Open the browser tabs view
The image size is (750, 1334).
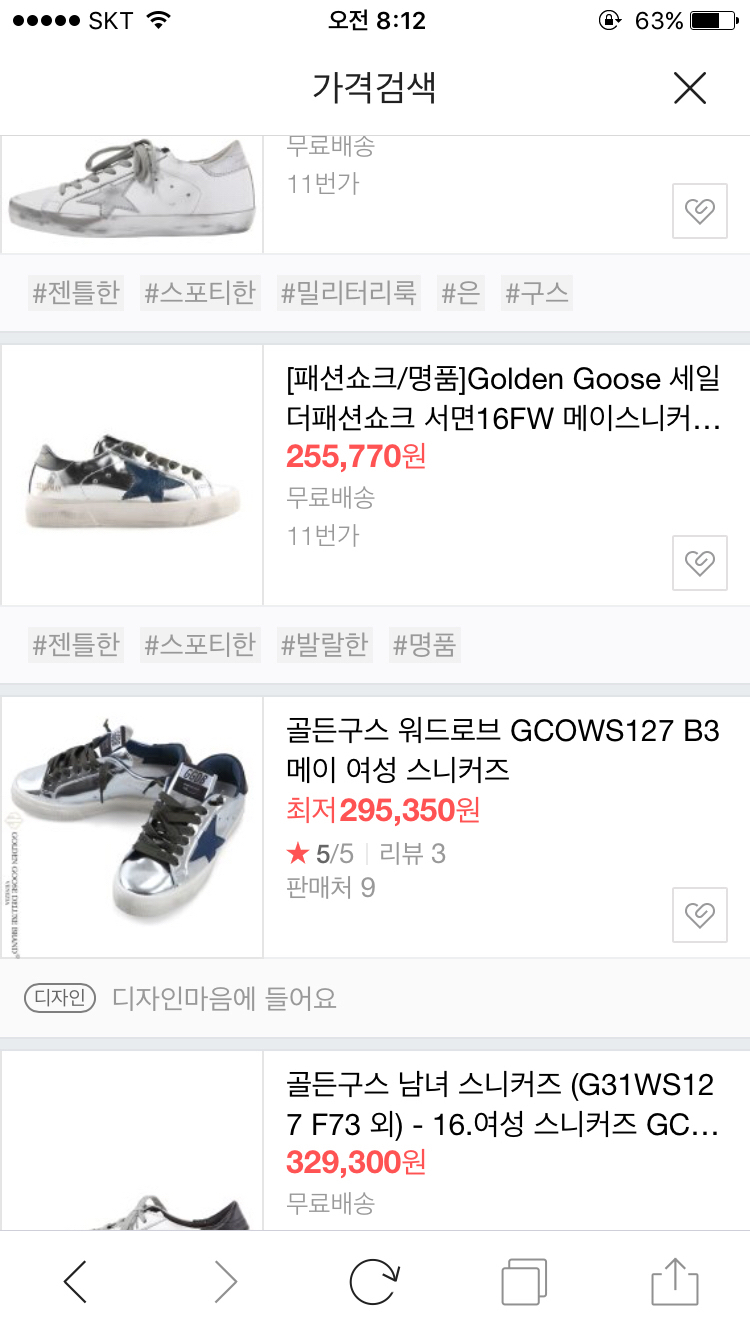click(524, 1281)
